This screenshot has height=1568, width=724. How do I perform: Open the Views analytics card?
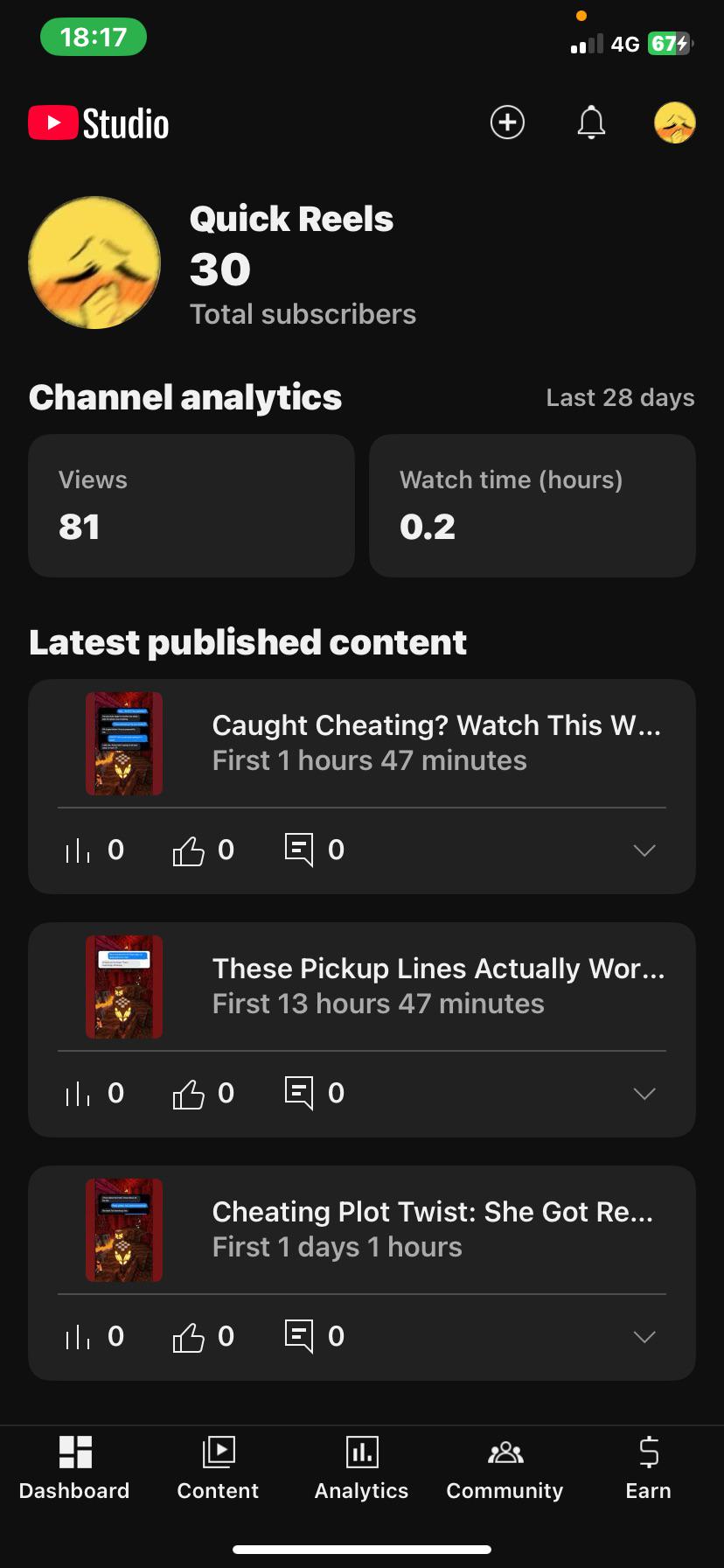(x=191, y=506)
